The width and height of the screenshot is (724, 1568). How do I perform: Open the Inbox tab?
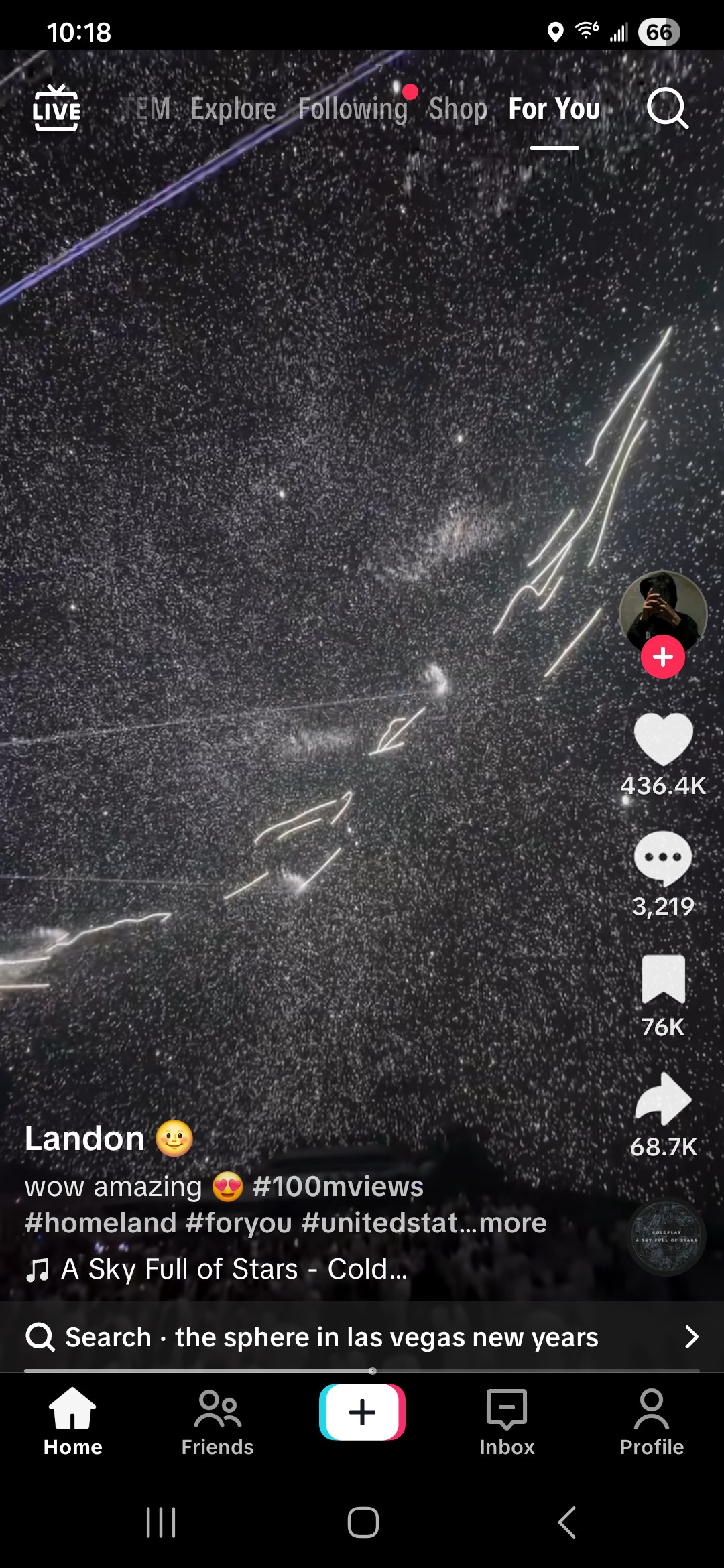tap(507, 1422)
